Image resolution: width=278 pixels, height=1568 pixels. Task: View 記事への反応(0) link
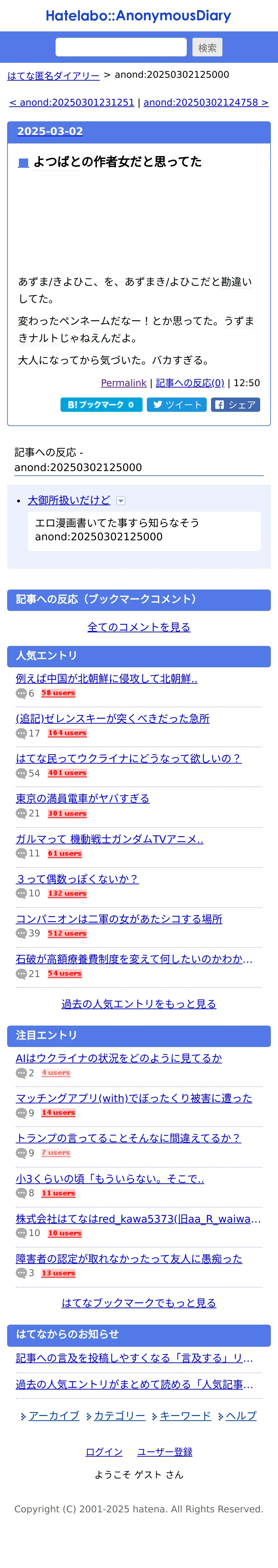(190, 383)
